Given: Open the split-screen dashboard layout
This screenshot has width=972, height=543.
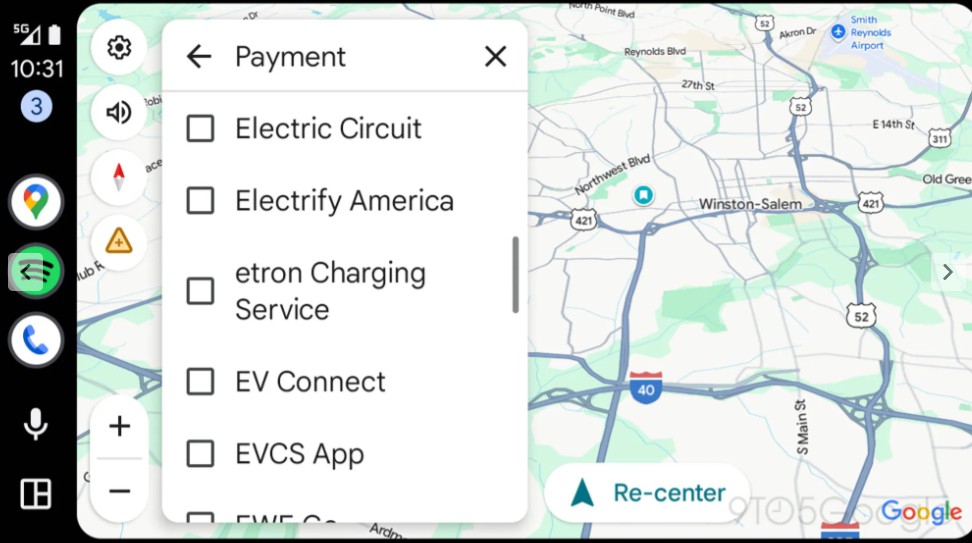Looking at the screenshot, I should (x=36, y=494).
